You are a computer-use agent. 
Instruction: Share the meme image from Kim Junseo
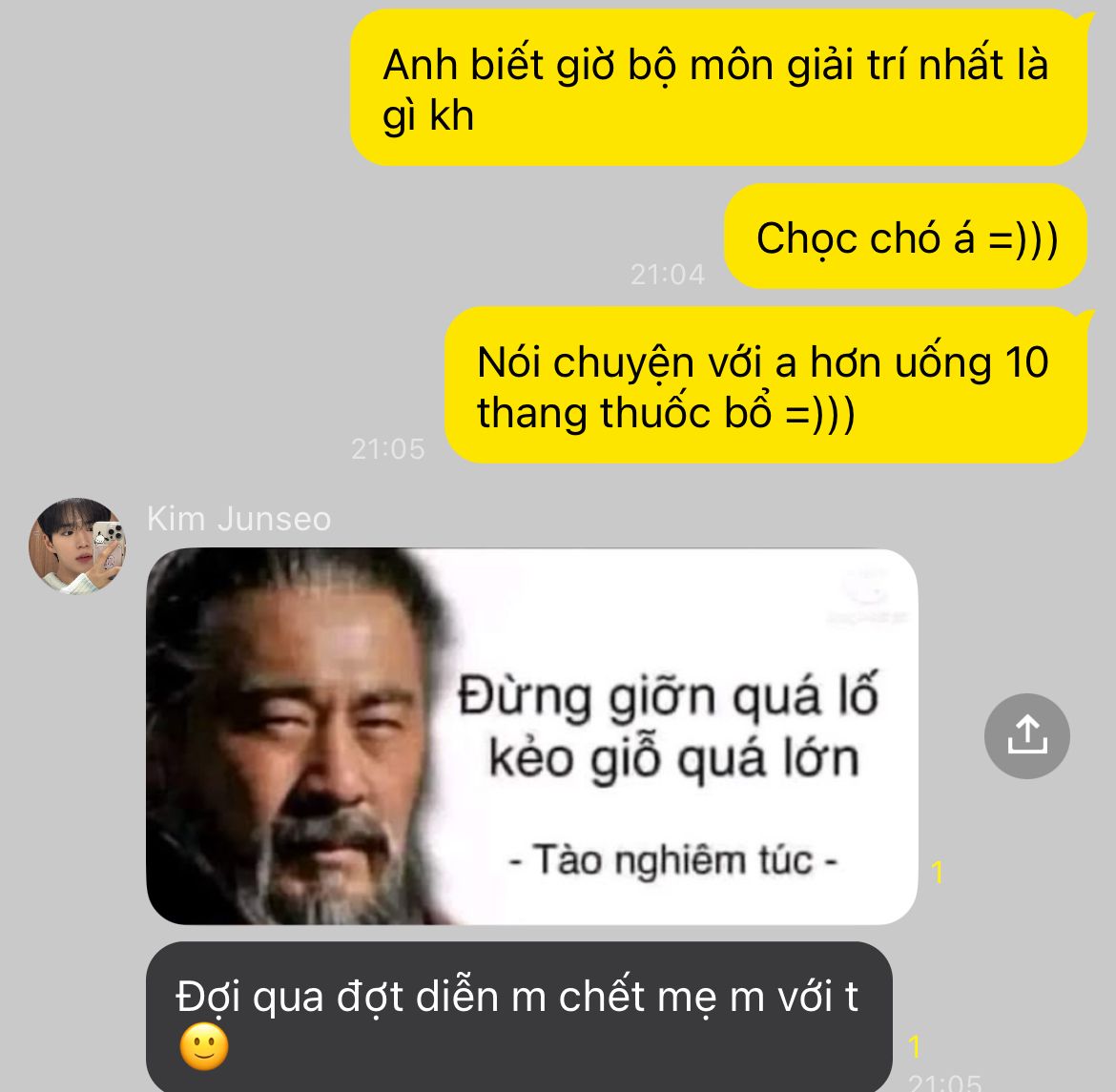[x=1026, y=735]
